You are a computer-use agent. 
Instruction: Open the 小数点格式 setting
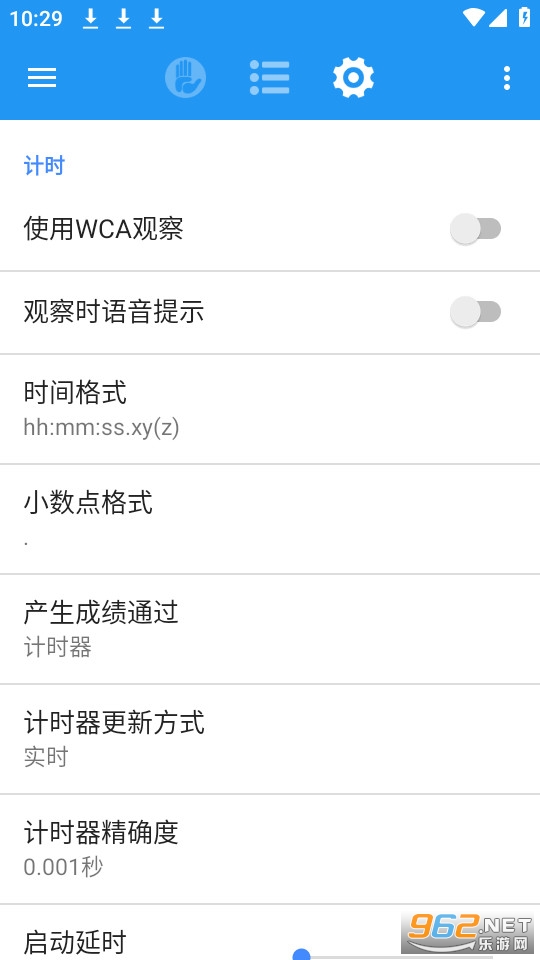[x=270, y=519]
